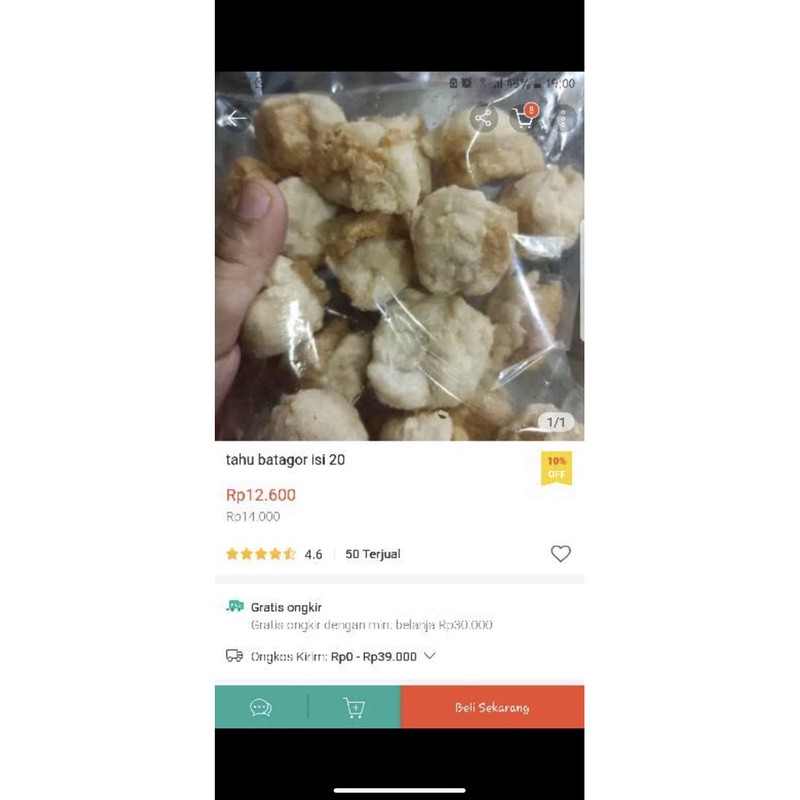The width and height of the screenshot is (800, 800).
Task: Add product to wishlist with heart
Action: click(x=561, y=553)
